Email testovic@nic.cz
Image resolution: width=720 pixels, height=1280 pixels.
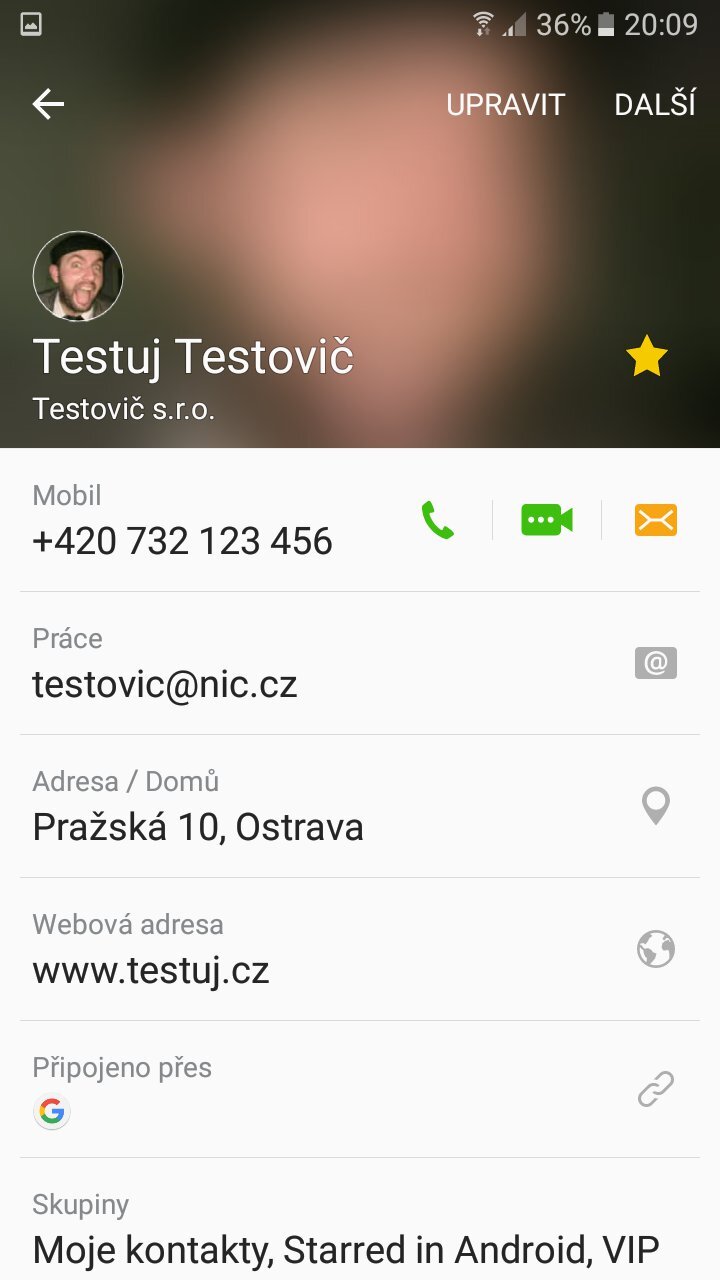[655, 663]
